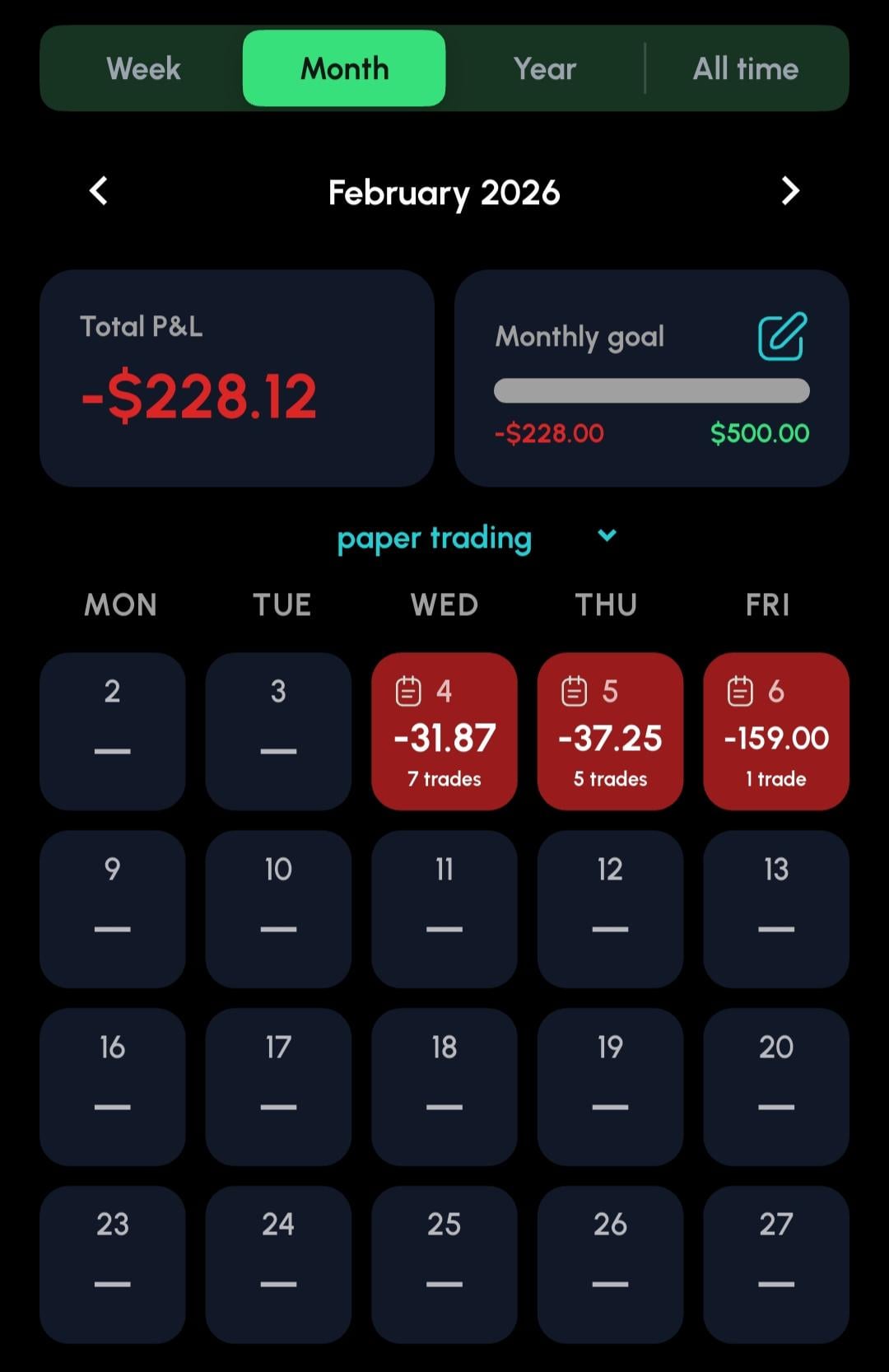Select the day 13 calendar cell
The width and height of the screenshot is (889, 1372).
[x=775, y=908]
